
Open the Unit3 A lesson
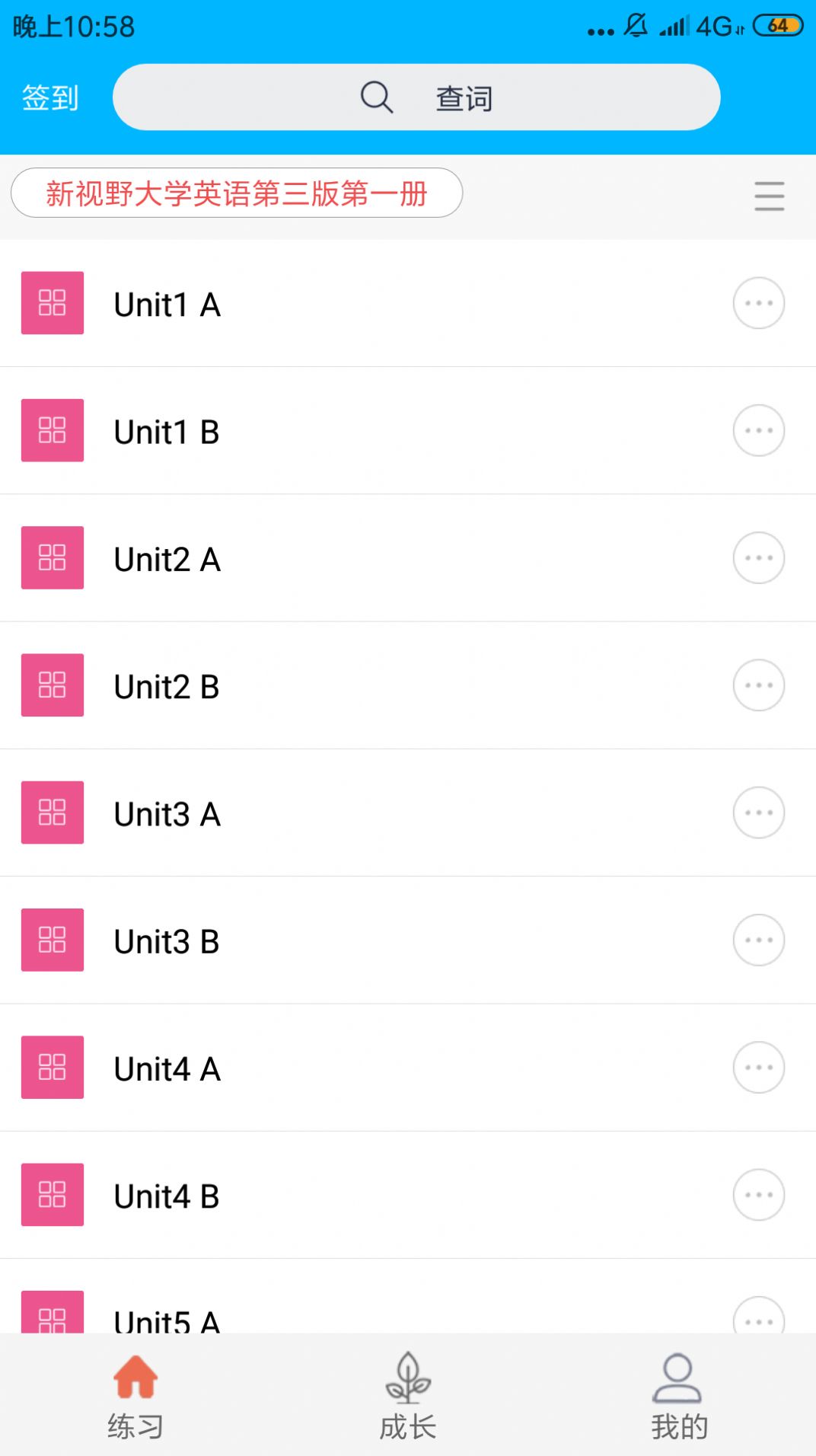[167, 813]
